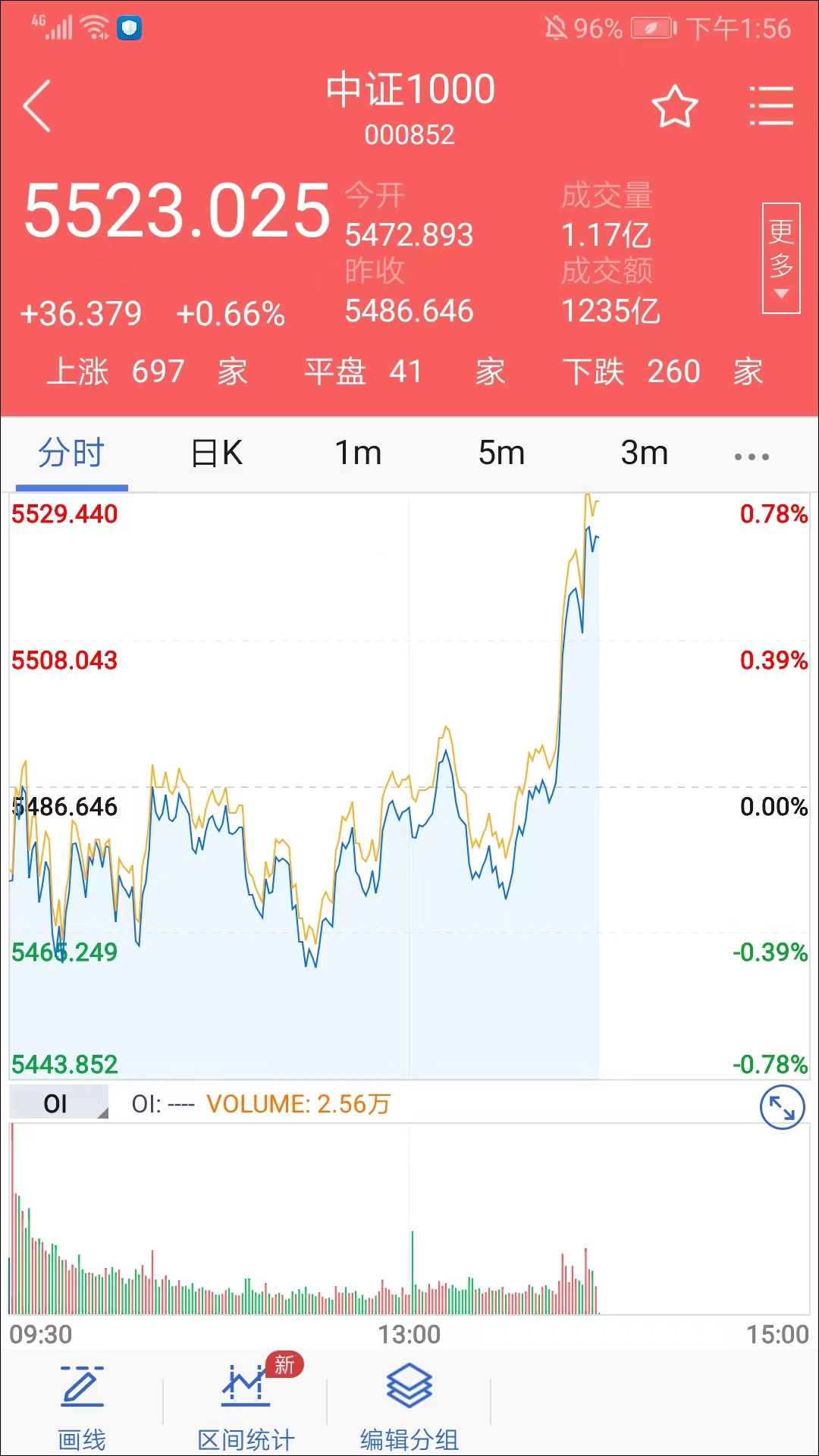The image size is (819, 1456).
Task: Select the 5m chart period
Action: (501, 453)
